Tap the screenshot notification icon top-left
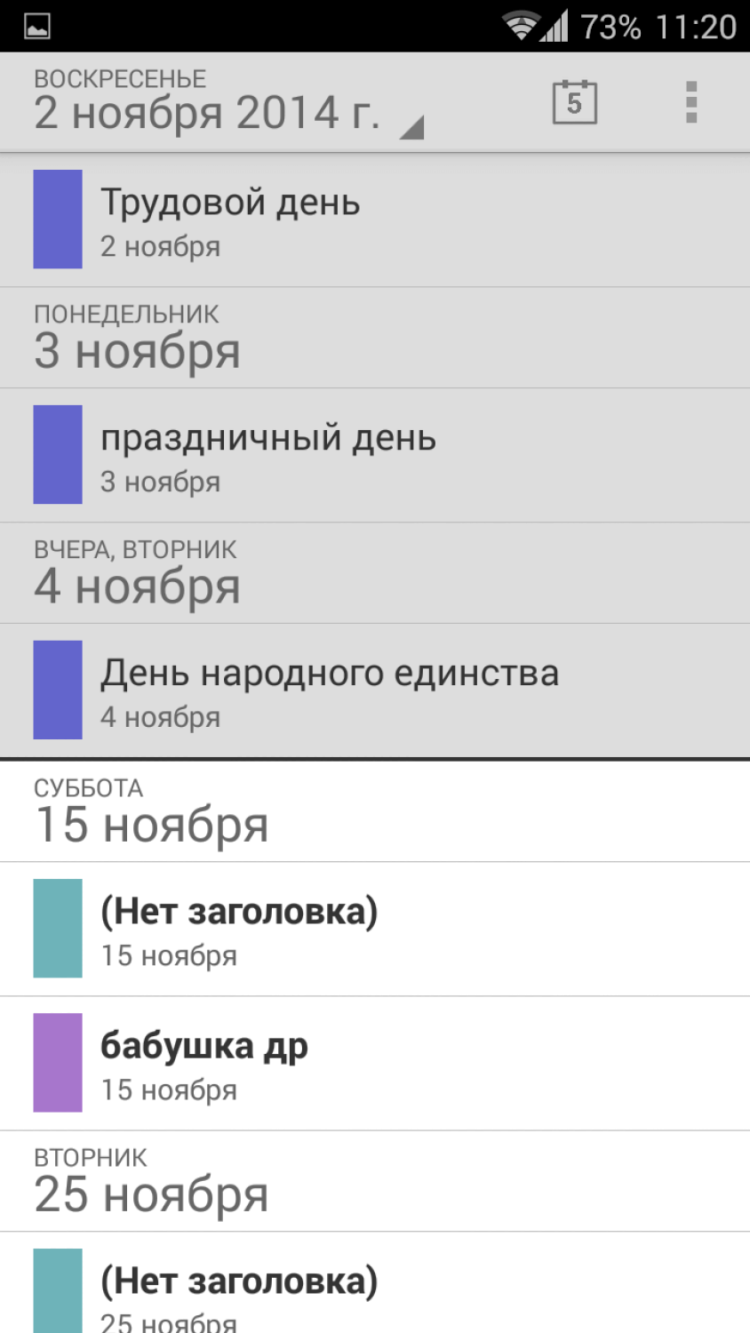 click(x=36, y=27)
